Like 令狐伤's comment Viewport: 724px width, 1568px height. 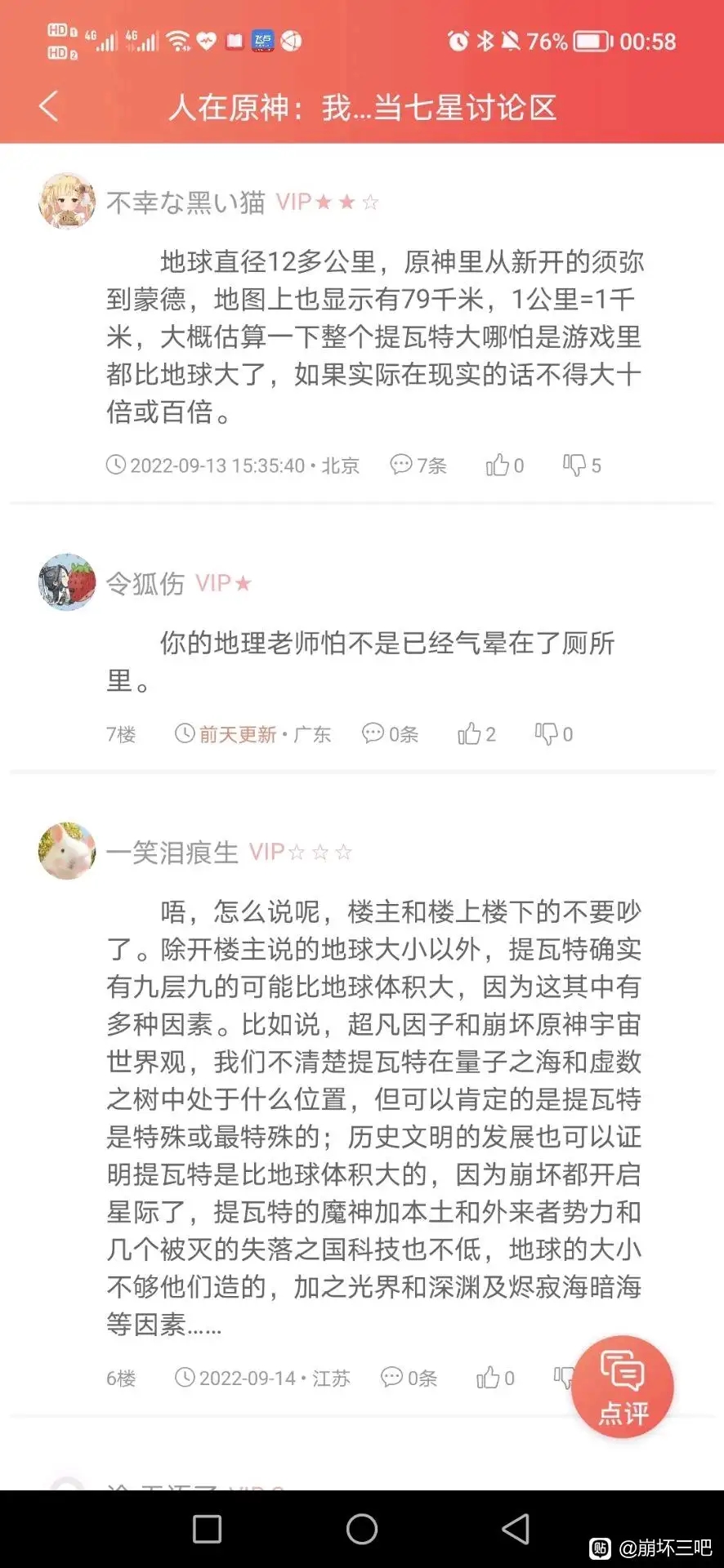[476, 734]
